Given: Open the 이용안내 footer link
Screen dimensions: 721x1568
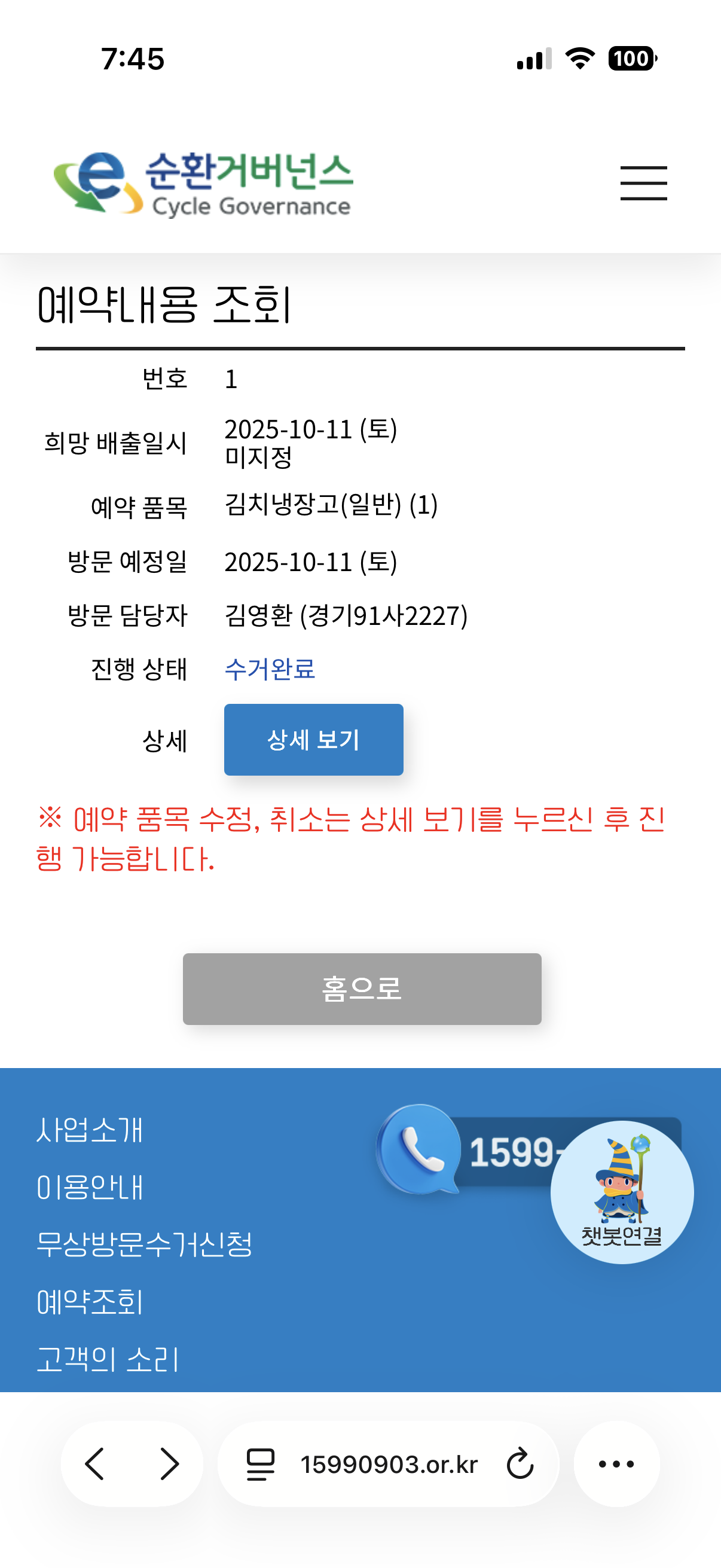Looking at the screenshot, I should pos(90,1188).
